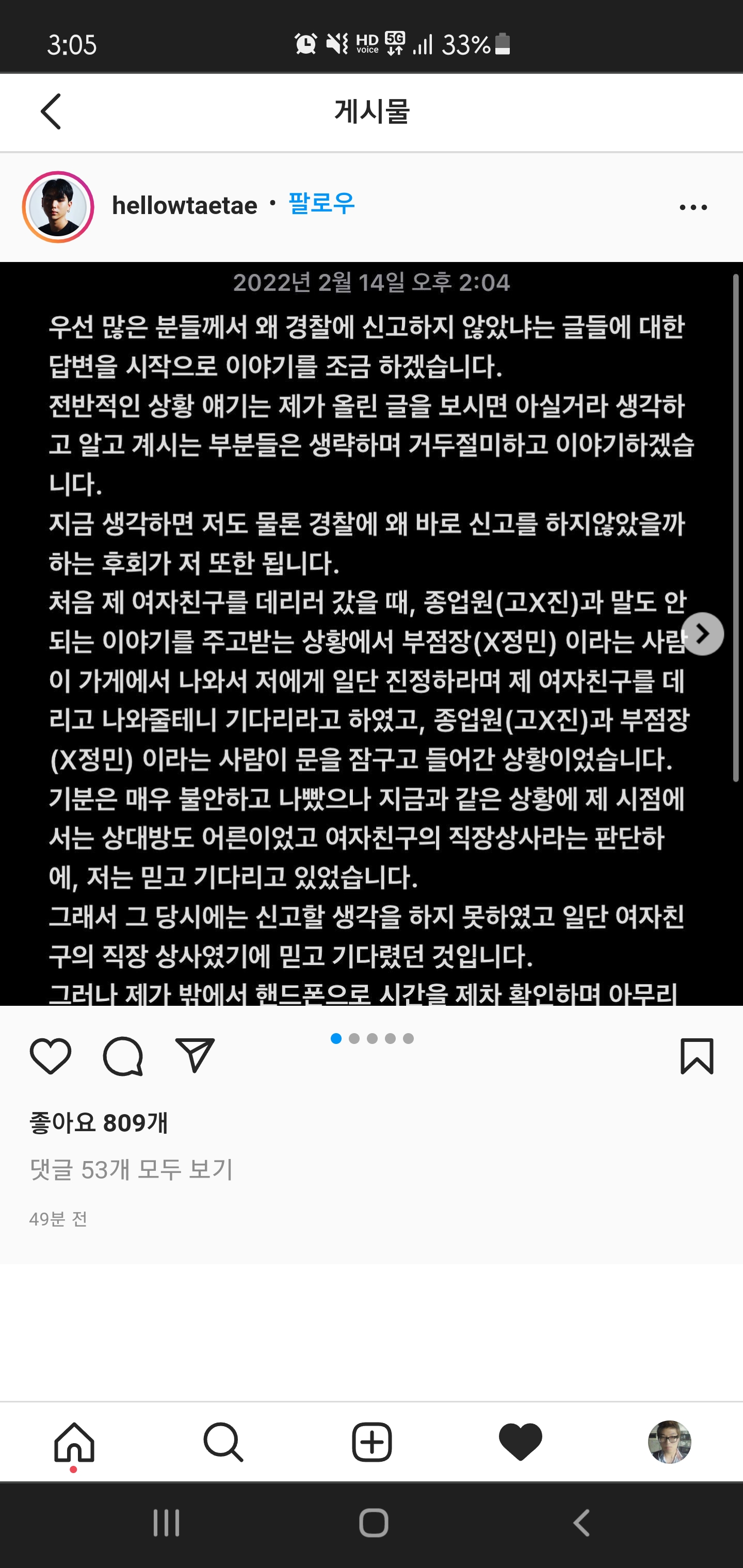743x1568 pixels.
Task: Advance to the next image in carousel
Action: click(702, 634)
